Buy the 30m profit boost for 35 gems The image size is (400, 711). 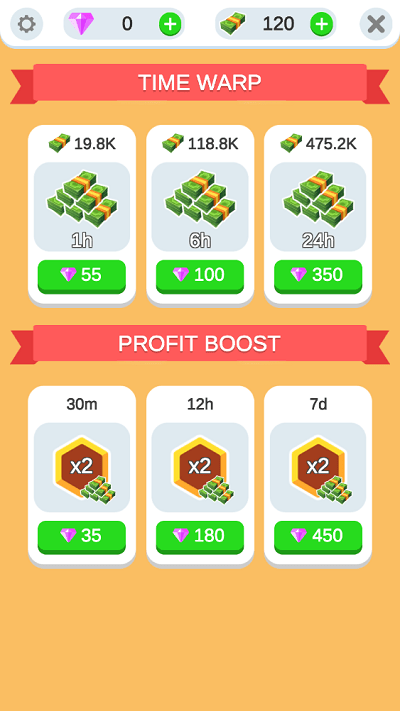coord(82,537)
